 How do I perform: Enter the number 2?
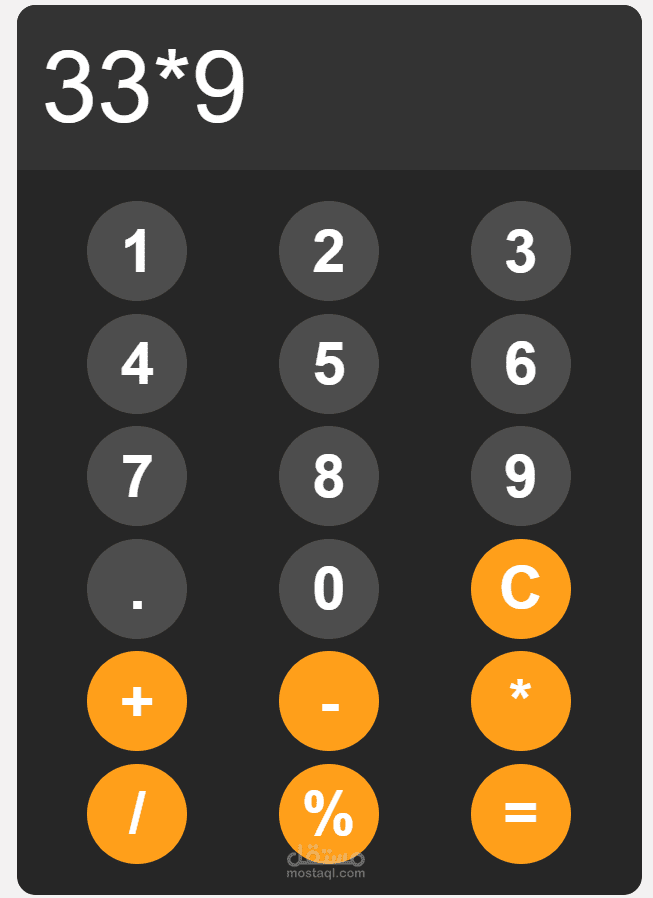click(329, 251)
